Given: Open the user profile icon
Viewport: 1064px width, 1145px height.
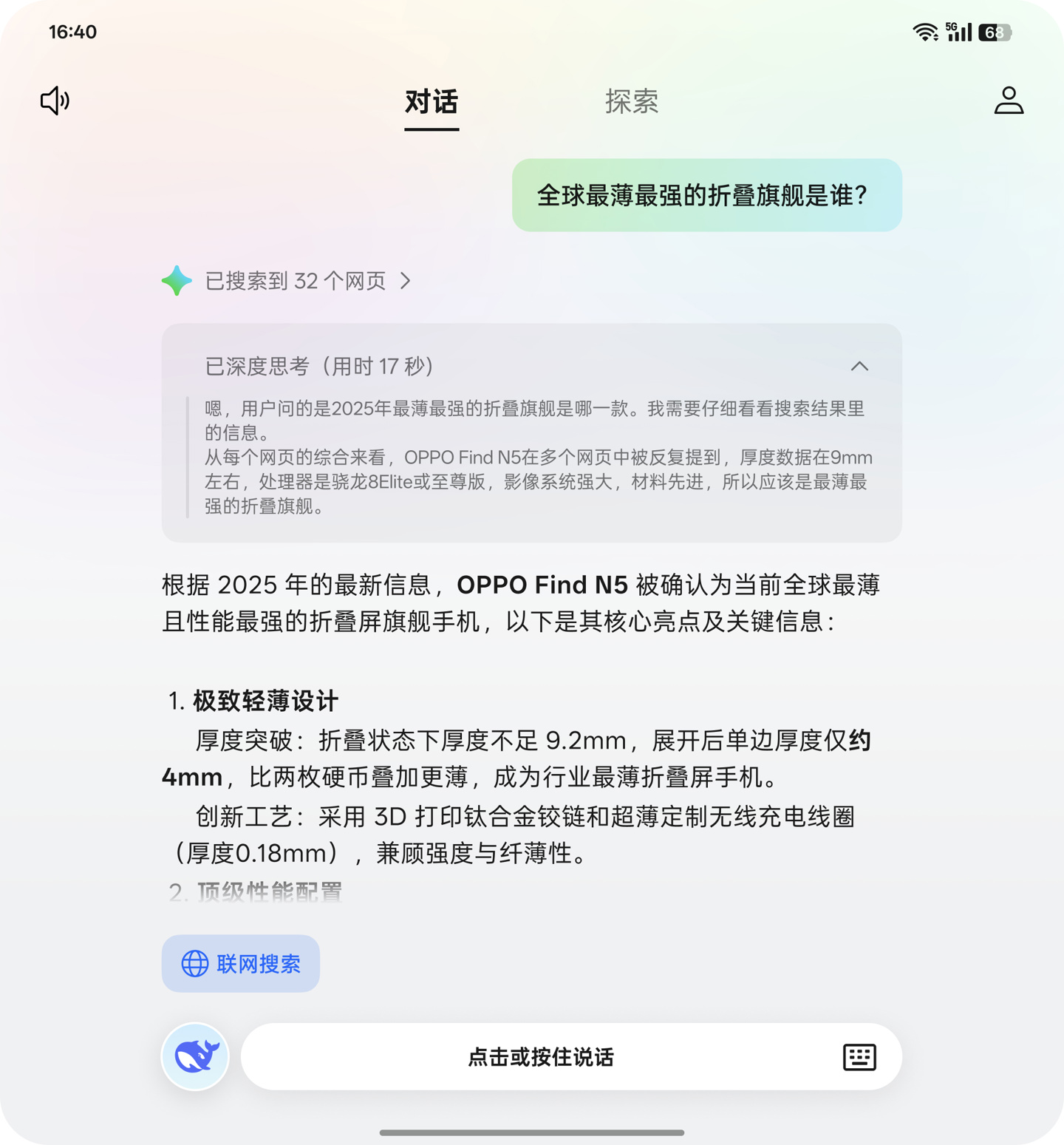Looking at the screenshot, I should [x=1009, y=101].
